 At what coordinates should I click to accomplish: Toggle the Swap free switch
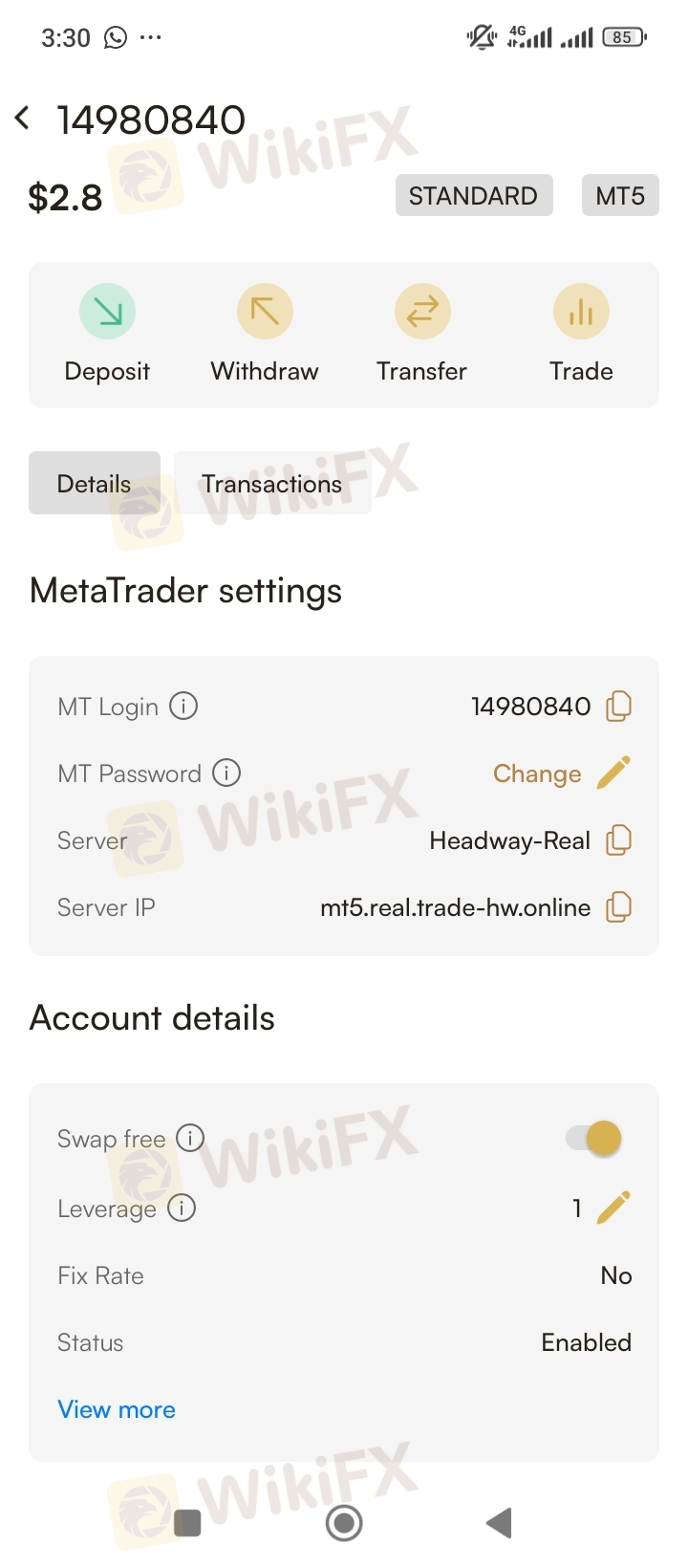tap(594, 1138)
